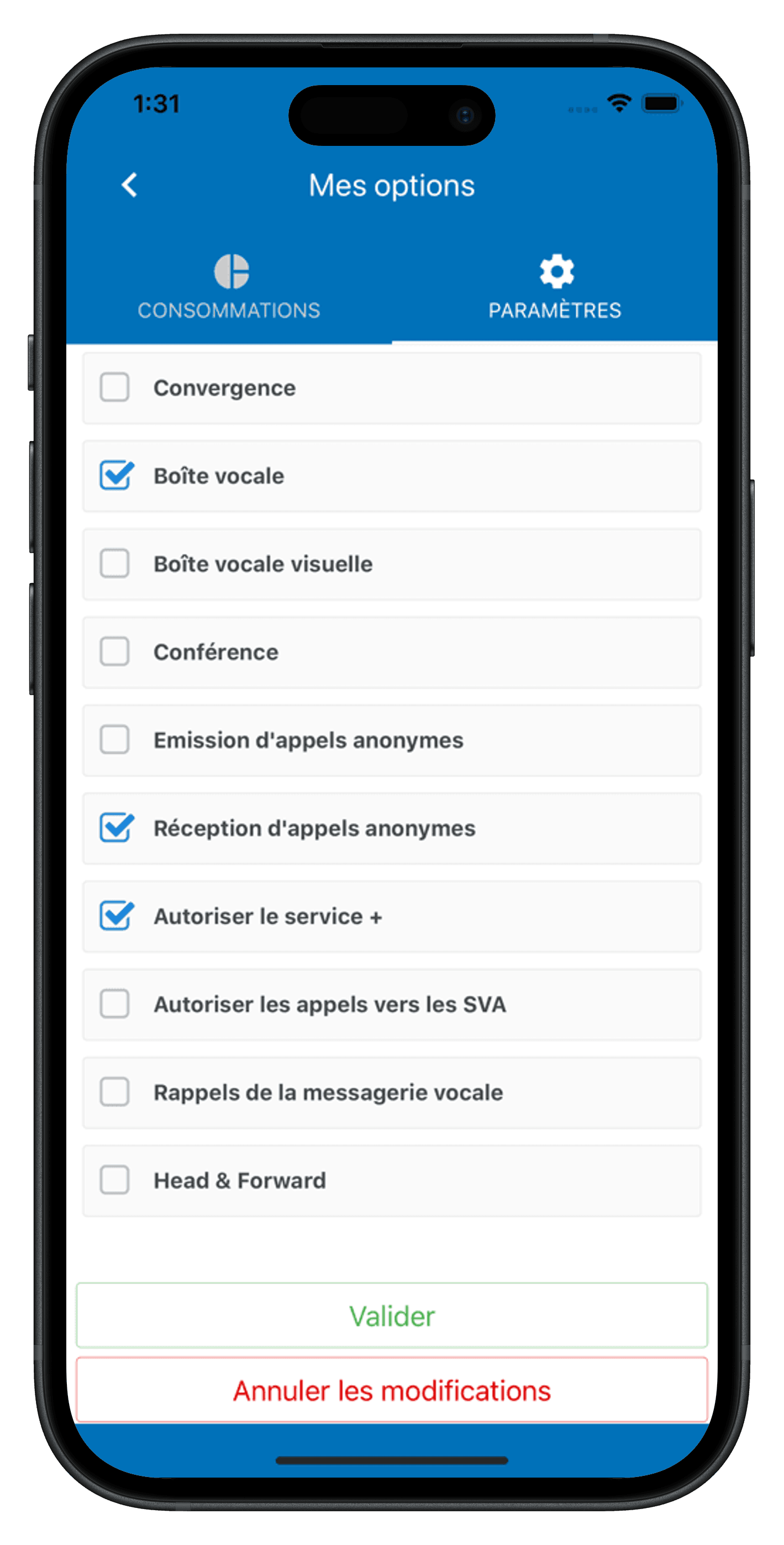Tick the Head & Forward checkbox
The width and height of the screenshot is (784, 1545).
114,1180
